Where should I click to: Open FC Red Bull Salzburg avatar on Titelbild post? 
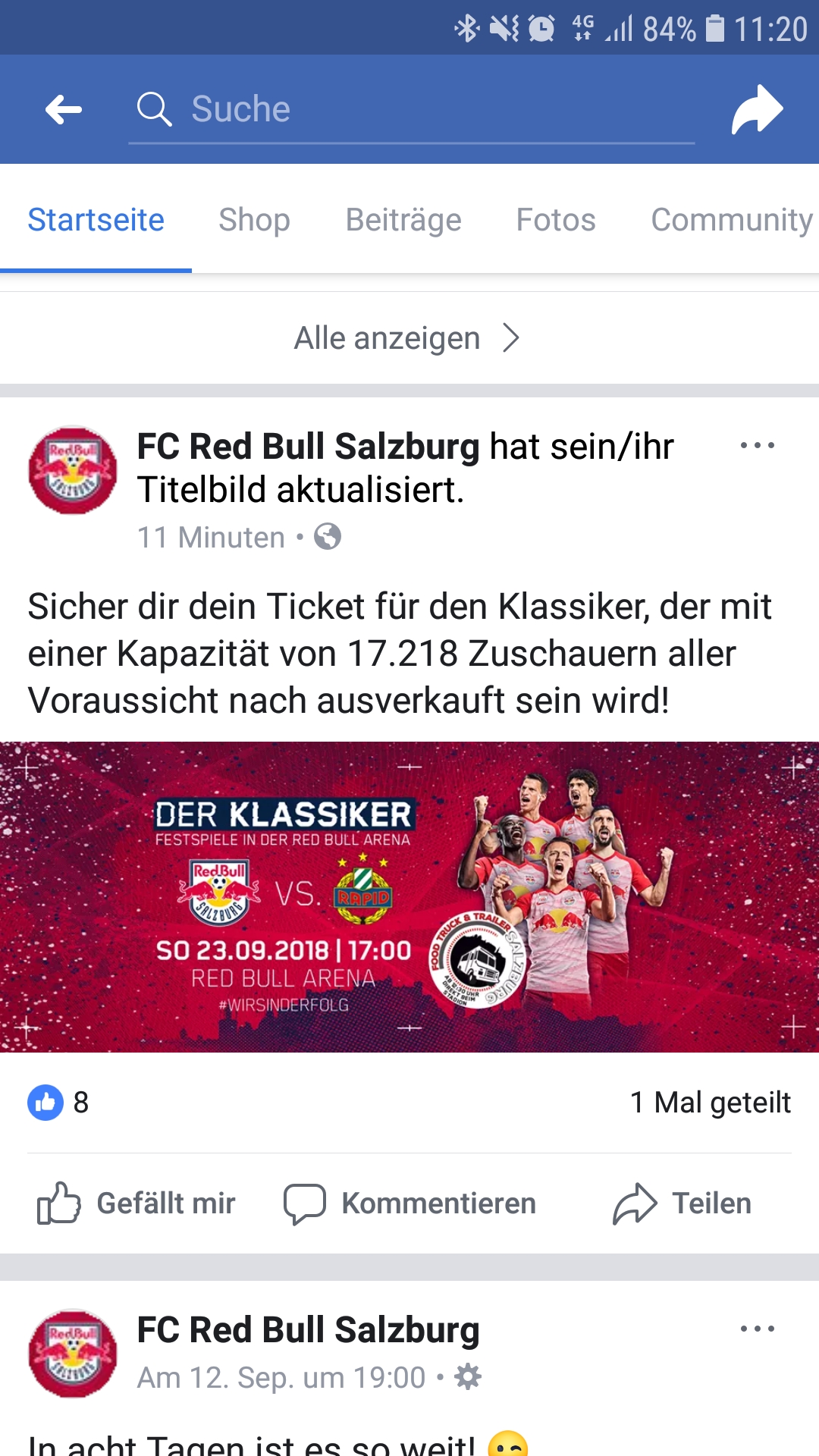73,470
